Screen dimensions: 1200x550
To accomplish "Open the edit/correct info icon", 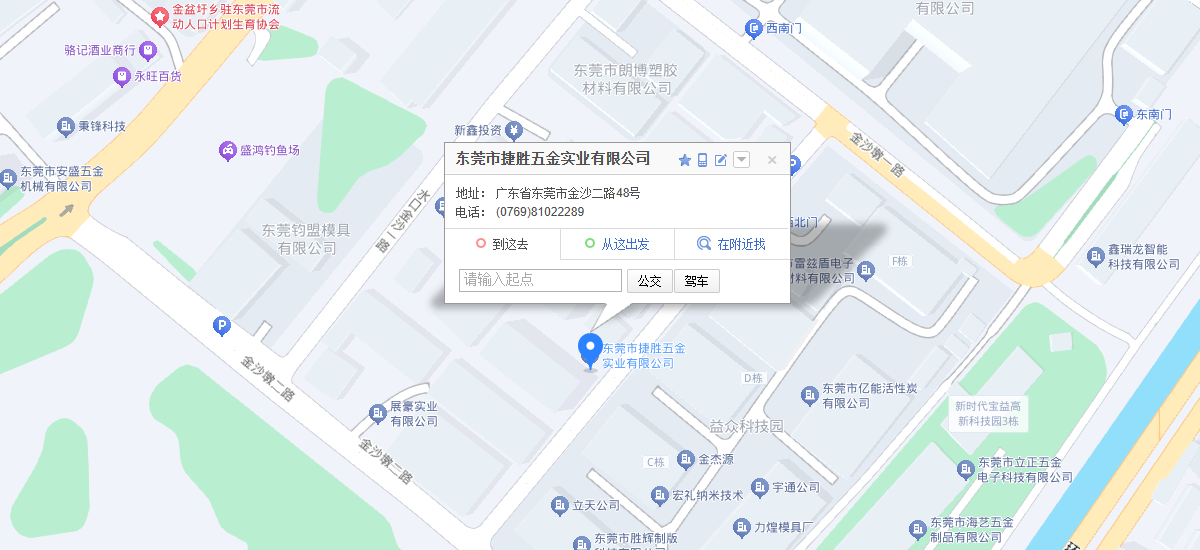I will point(720,160).
